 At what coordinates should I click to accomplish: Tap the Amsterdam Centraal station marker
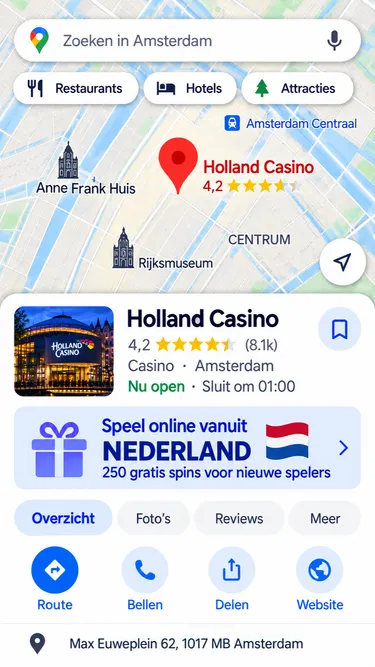pyautogui.click(x=291, y=124)
